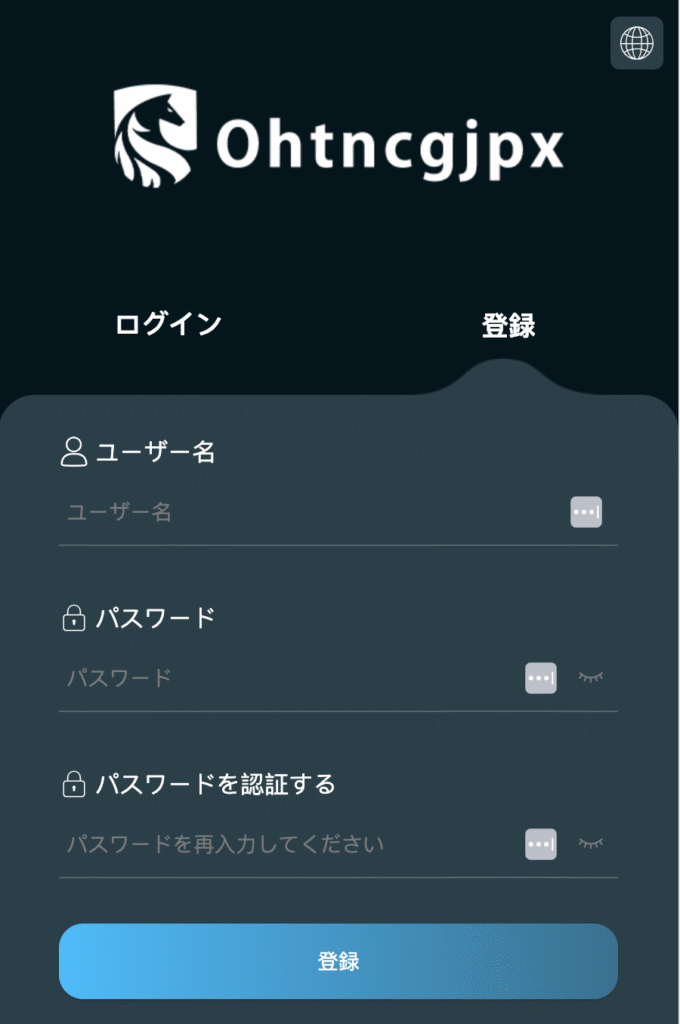Reveal the パスワードを認証する field's text
The image size is (680, 1024).
(x=592, y=844)
